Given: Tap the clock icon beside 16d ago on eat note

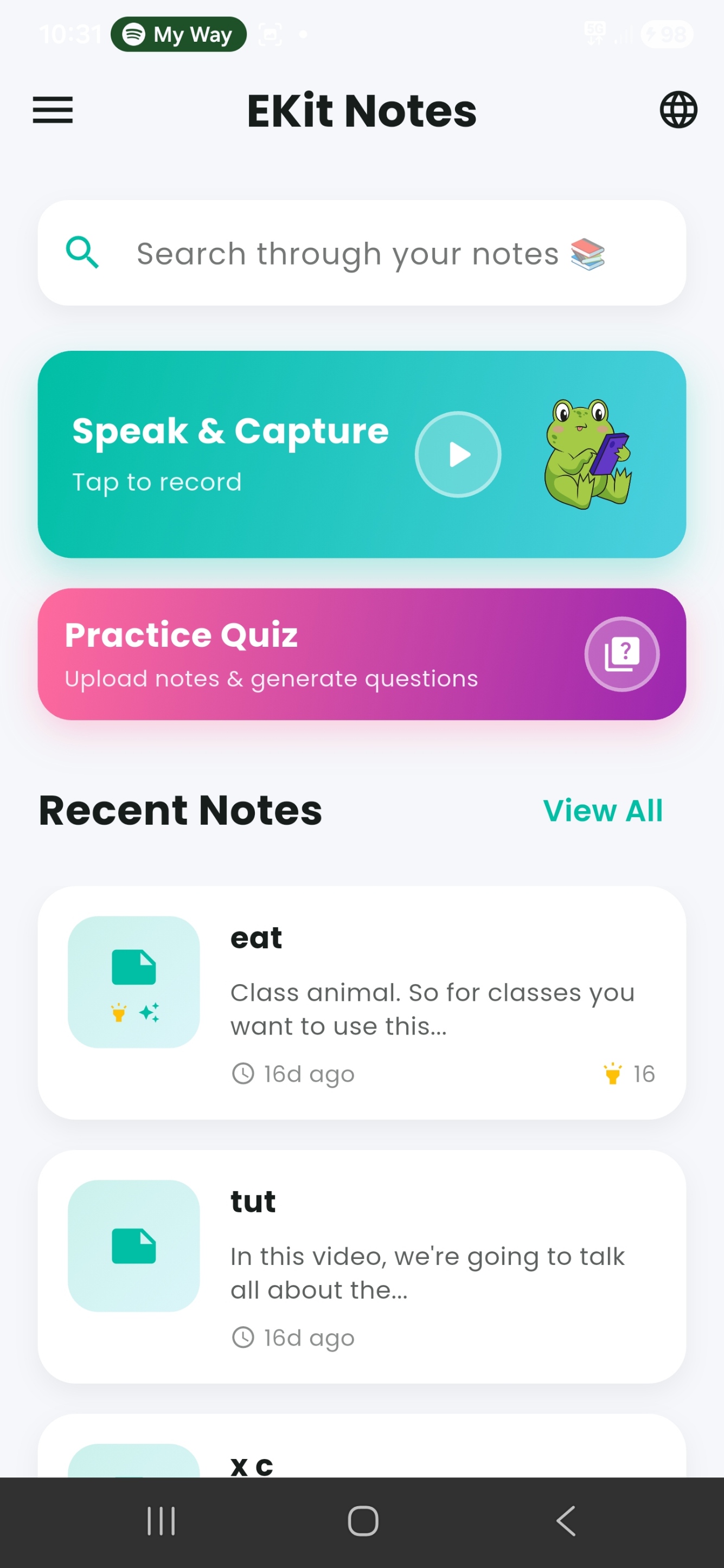Looking at the screenshot, I should coord(244,1073).
